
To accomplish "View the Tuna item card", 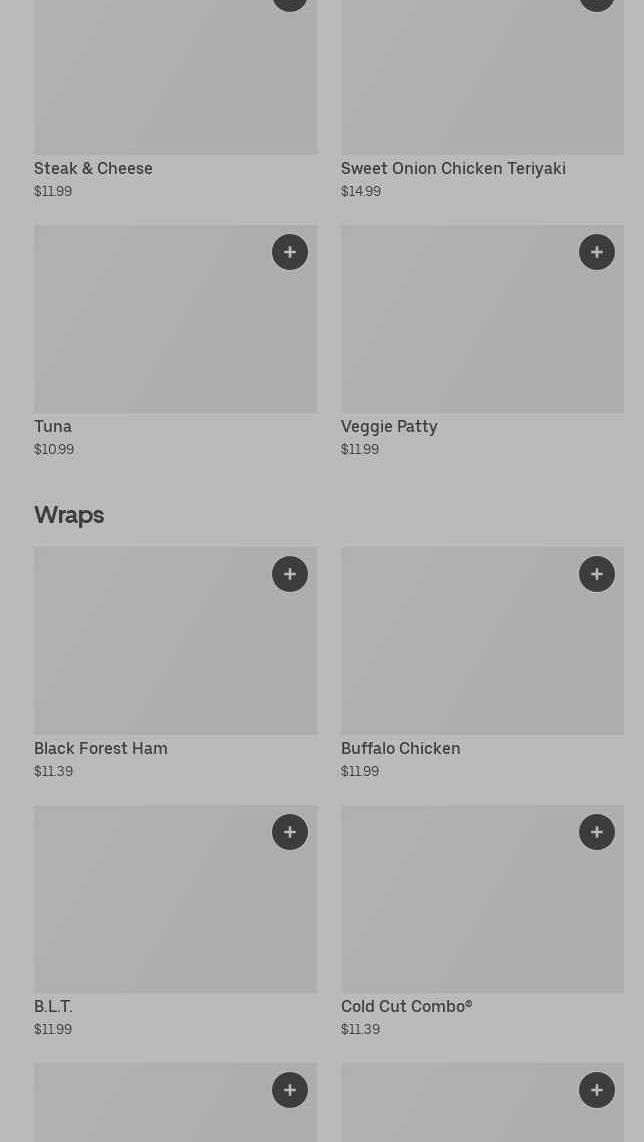I will (176, 341).
